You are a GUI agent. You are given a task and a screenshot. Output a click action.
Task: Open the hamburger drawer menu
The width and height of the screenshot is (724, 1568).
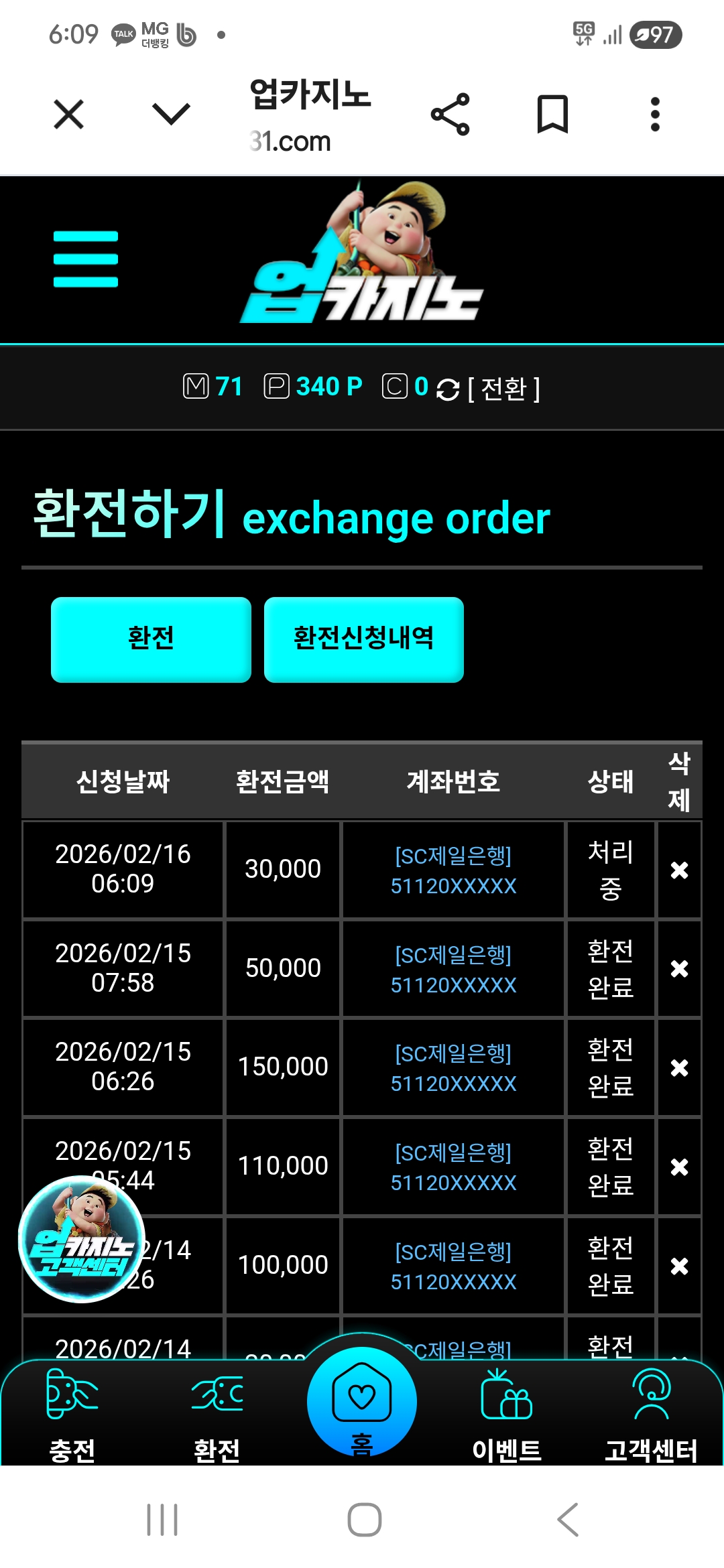tap(86, 259)
